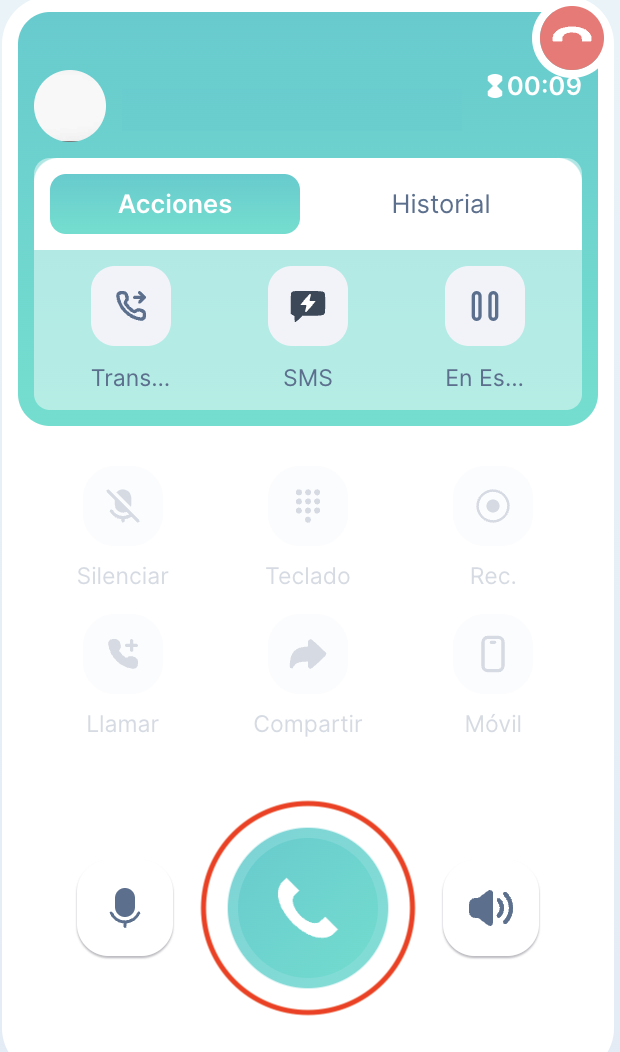Switch to the Historial tab
Viewport: 620px width, 1052px height.
click(441, 204)
